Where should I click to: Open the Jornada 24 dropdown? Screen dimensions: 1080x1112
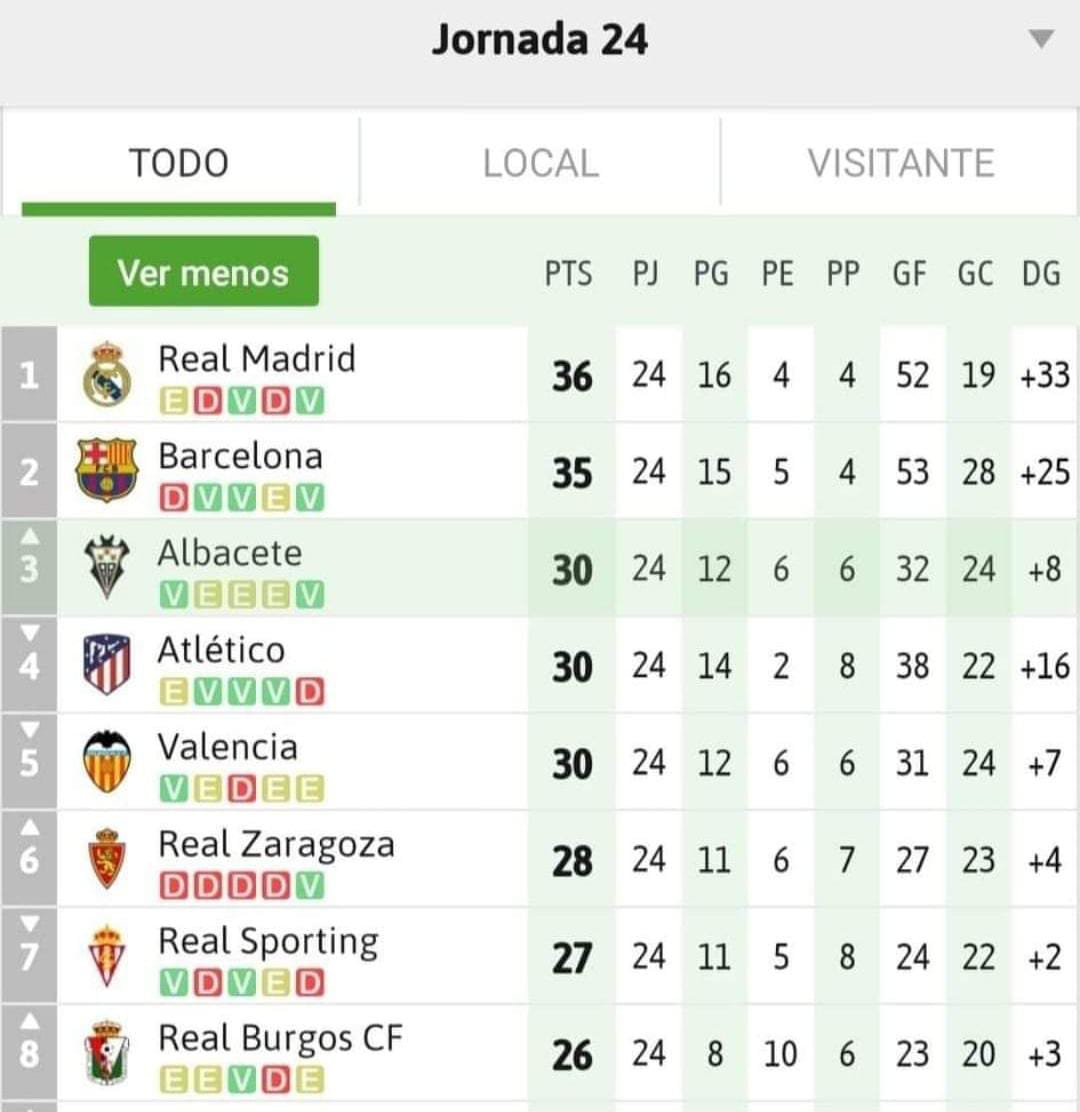tap(1041, 40)
